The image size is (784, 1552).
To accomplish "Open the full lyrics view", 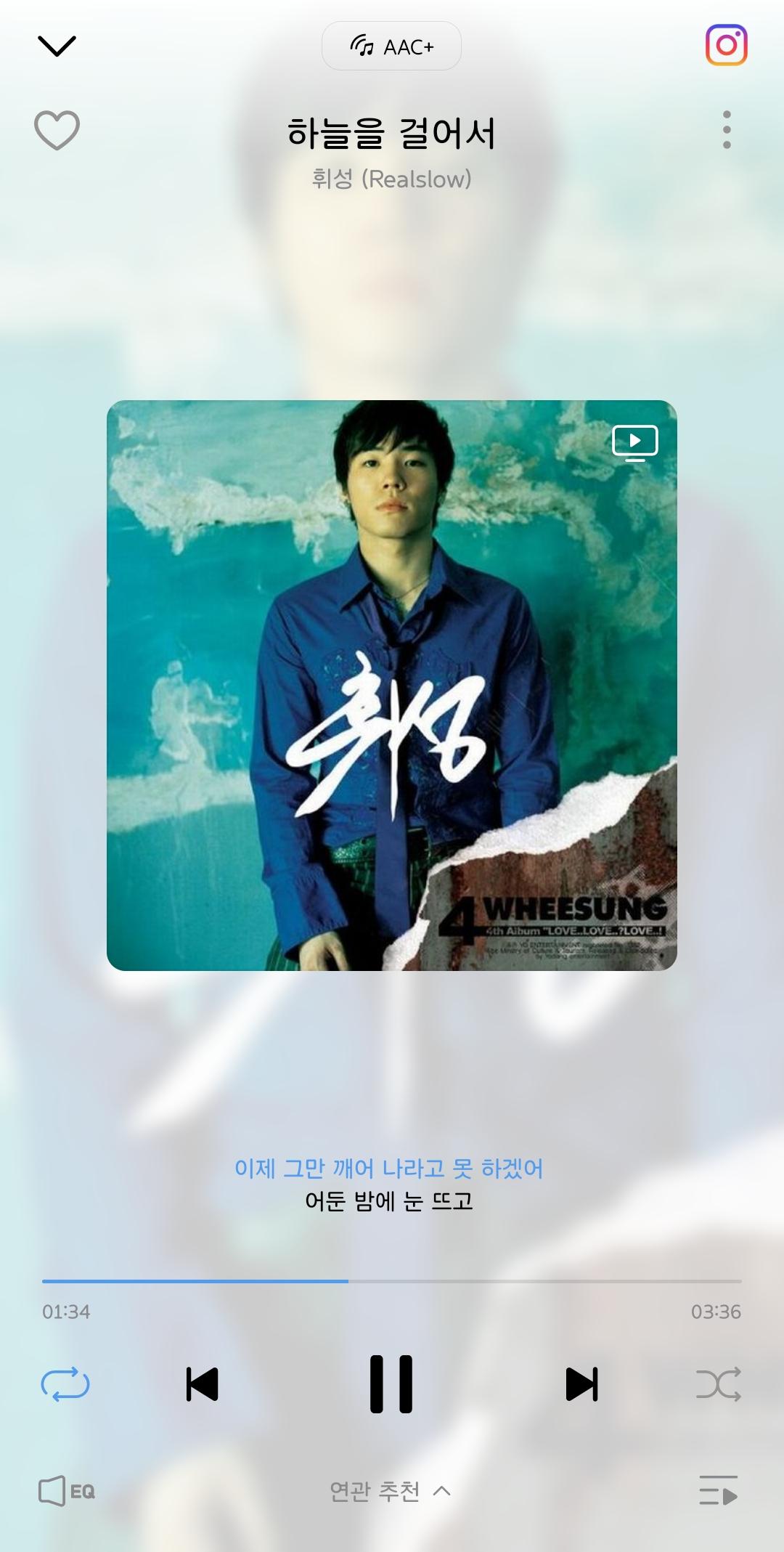I will 389,1185.
